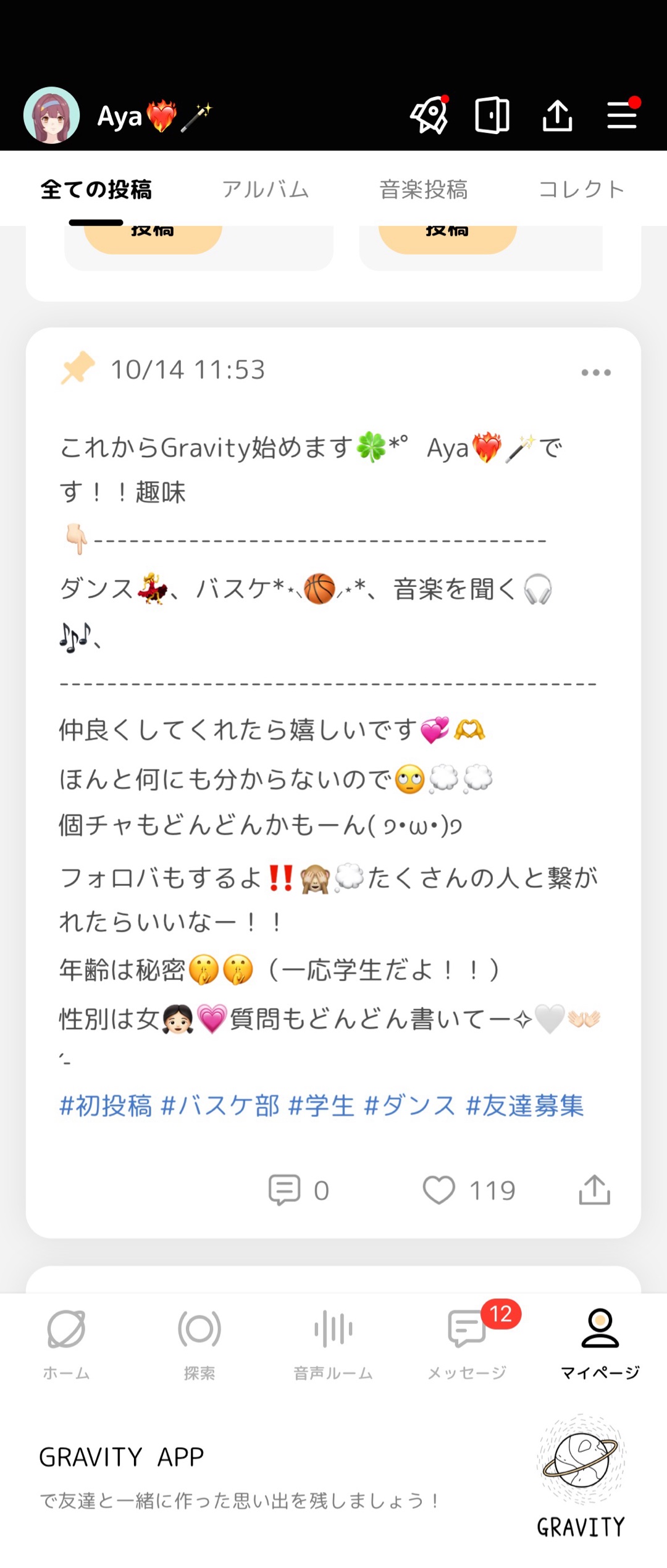Switch to the 音楽投稿 tab

click(x=424, y=189)
